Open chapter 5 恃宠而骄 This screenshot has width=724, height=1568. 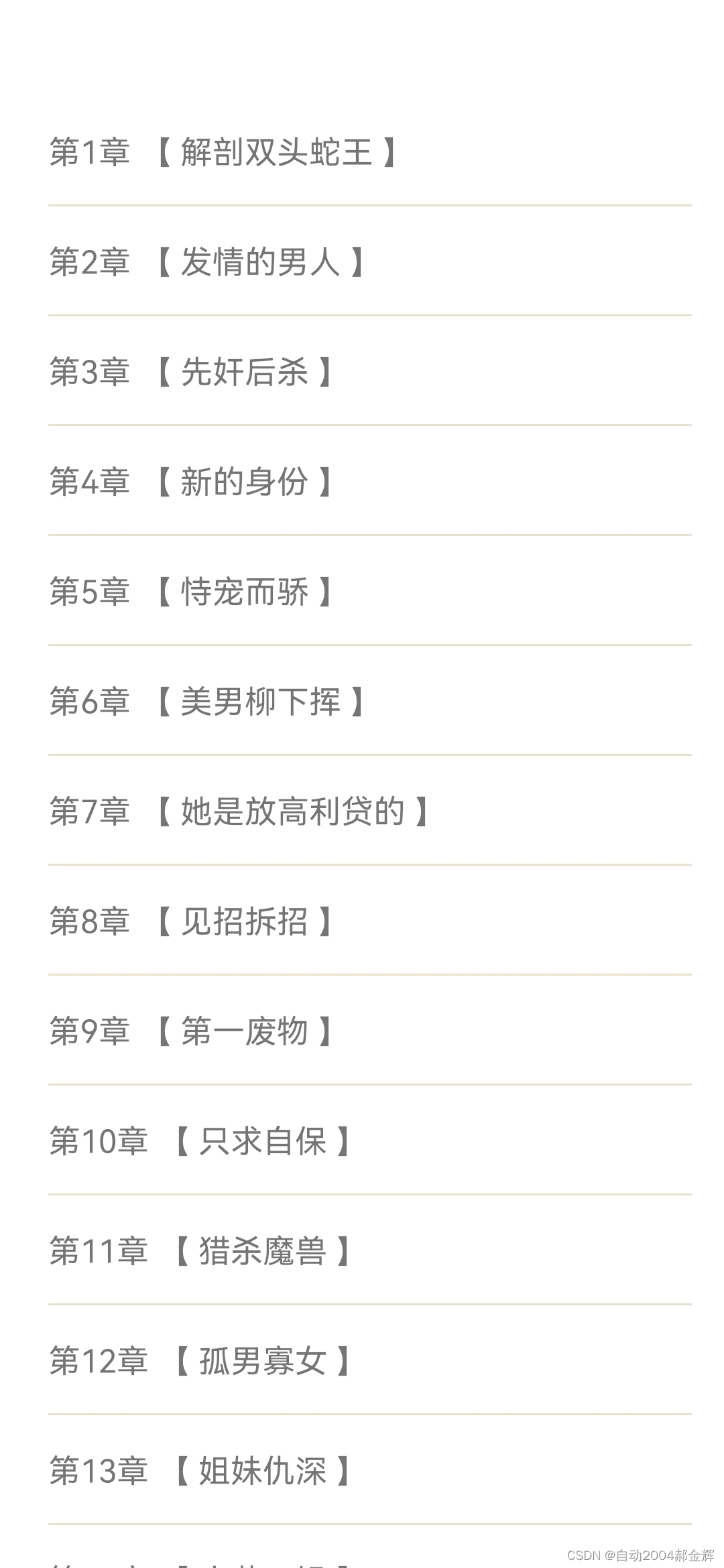coord(370,591)
